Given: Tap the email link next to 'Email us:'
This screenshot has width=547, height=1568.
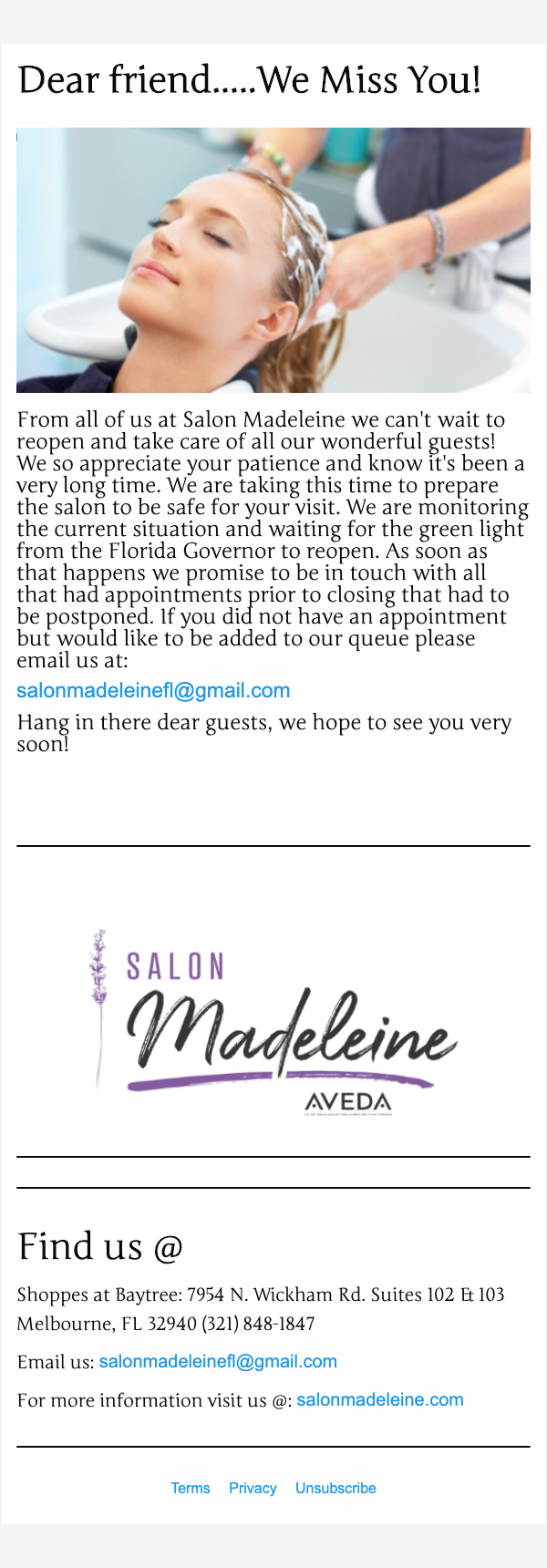Looking at the screenshot, I should (218, 1361).
